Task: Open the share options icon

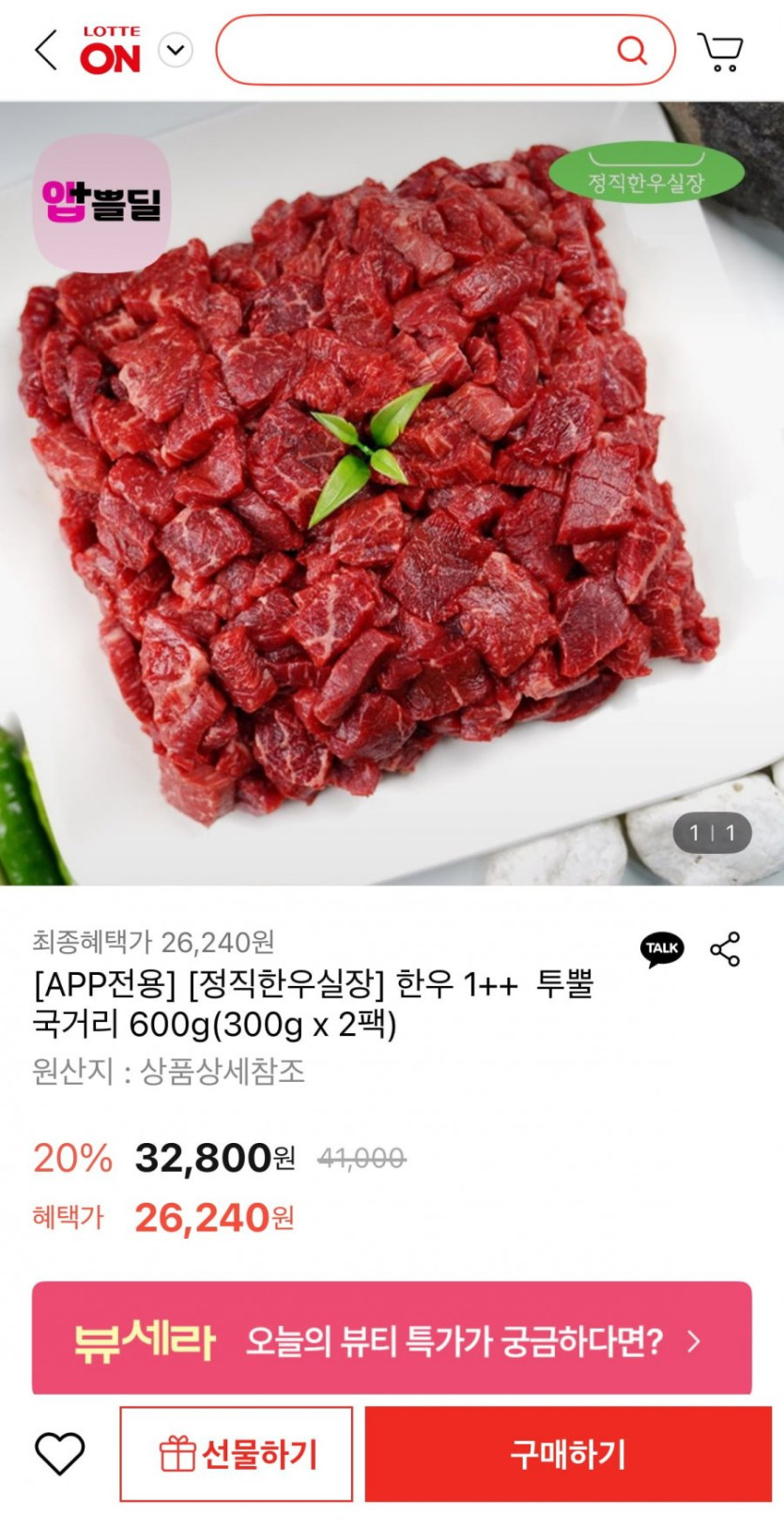Action: (x=725, y=949)
